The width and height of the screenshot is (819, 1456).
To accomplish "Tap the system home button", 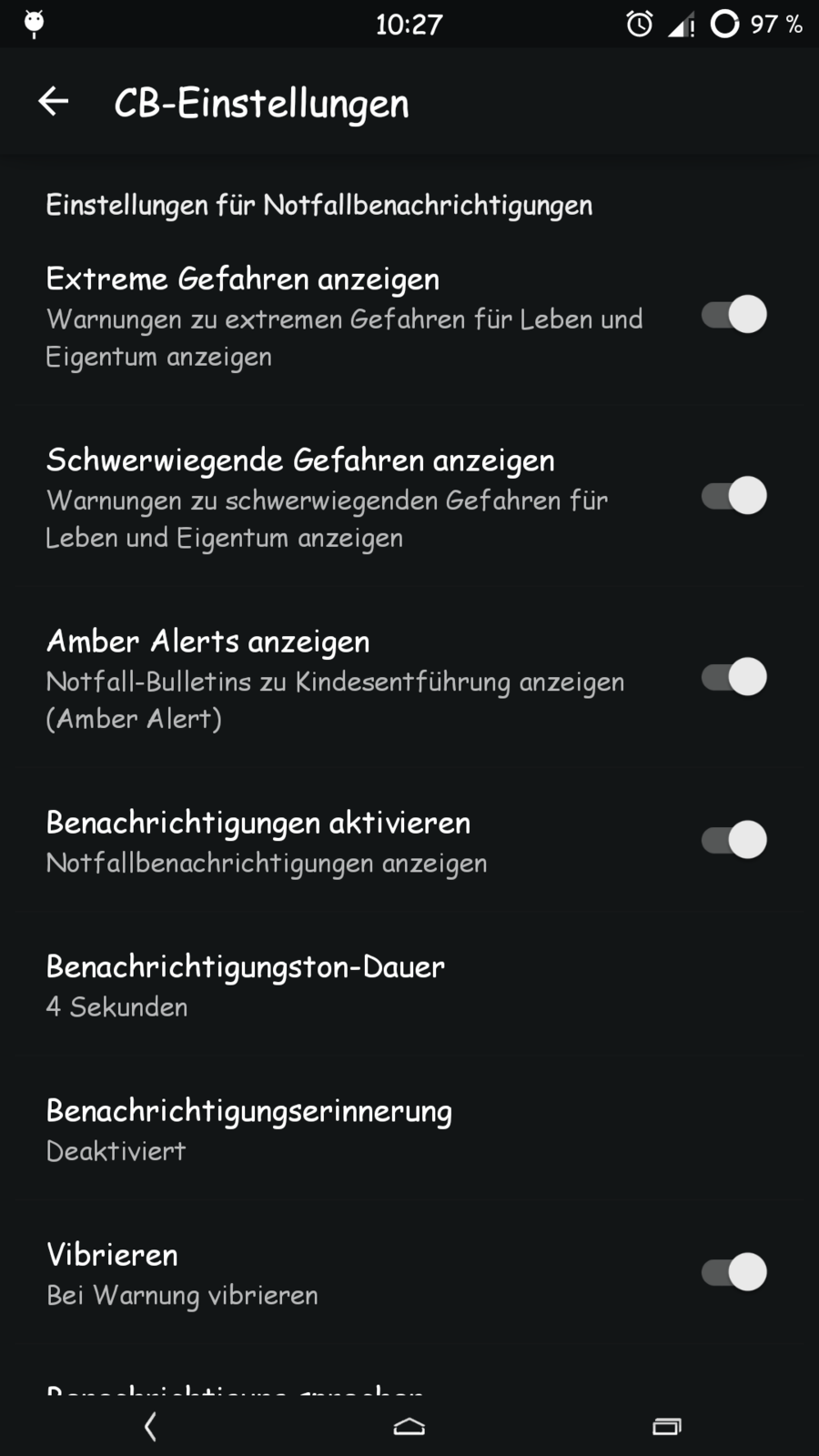I will tap(409, 1426).
